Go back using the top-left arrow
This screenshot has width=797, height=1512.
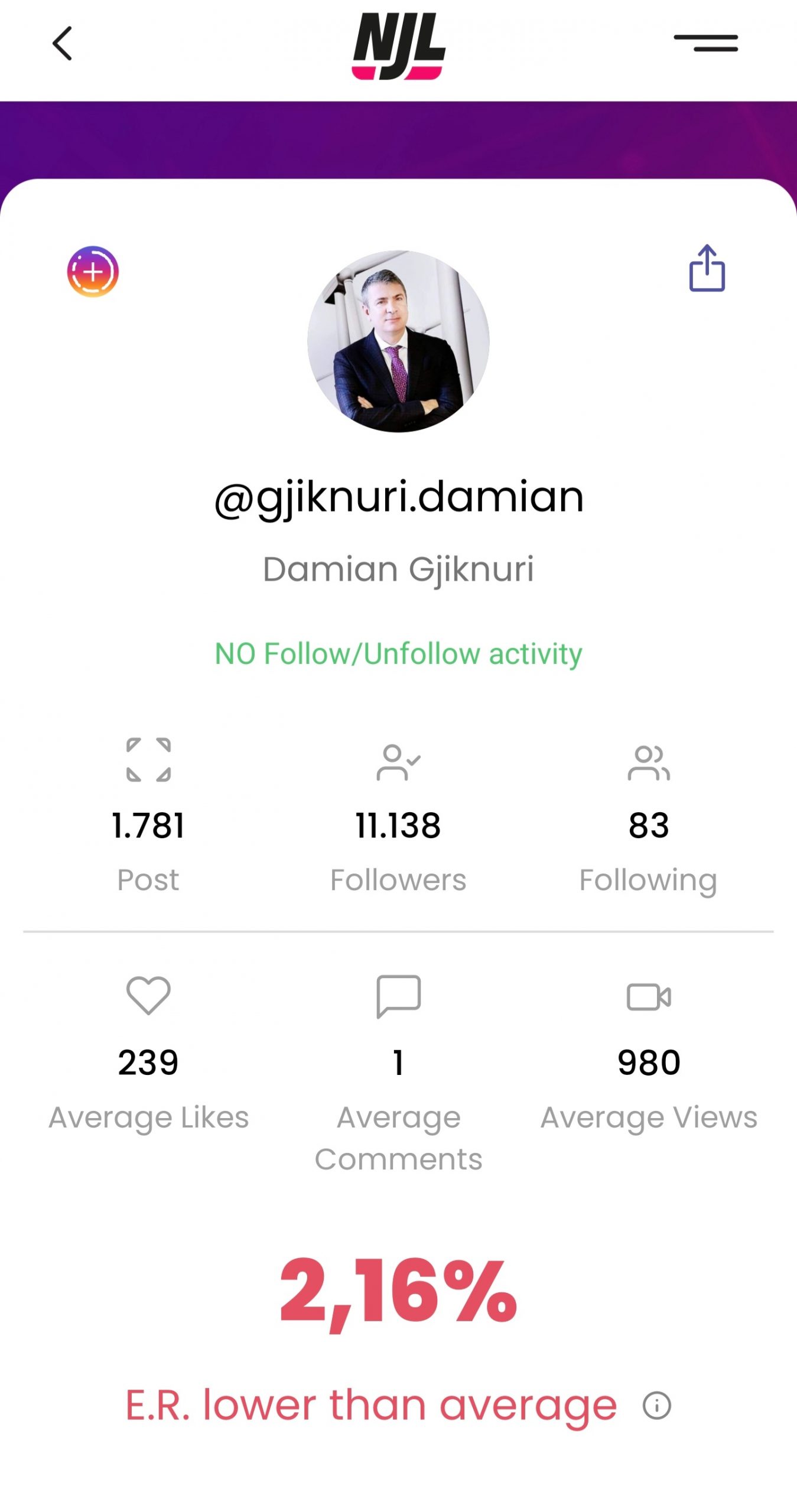coord(62,43)
